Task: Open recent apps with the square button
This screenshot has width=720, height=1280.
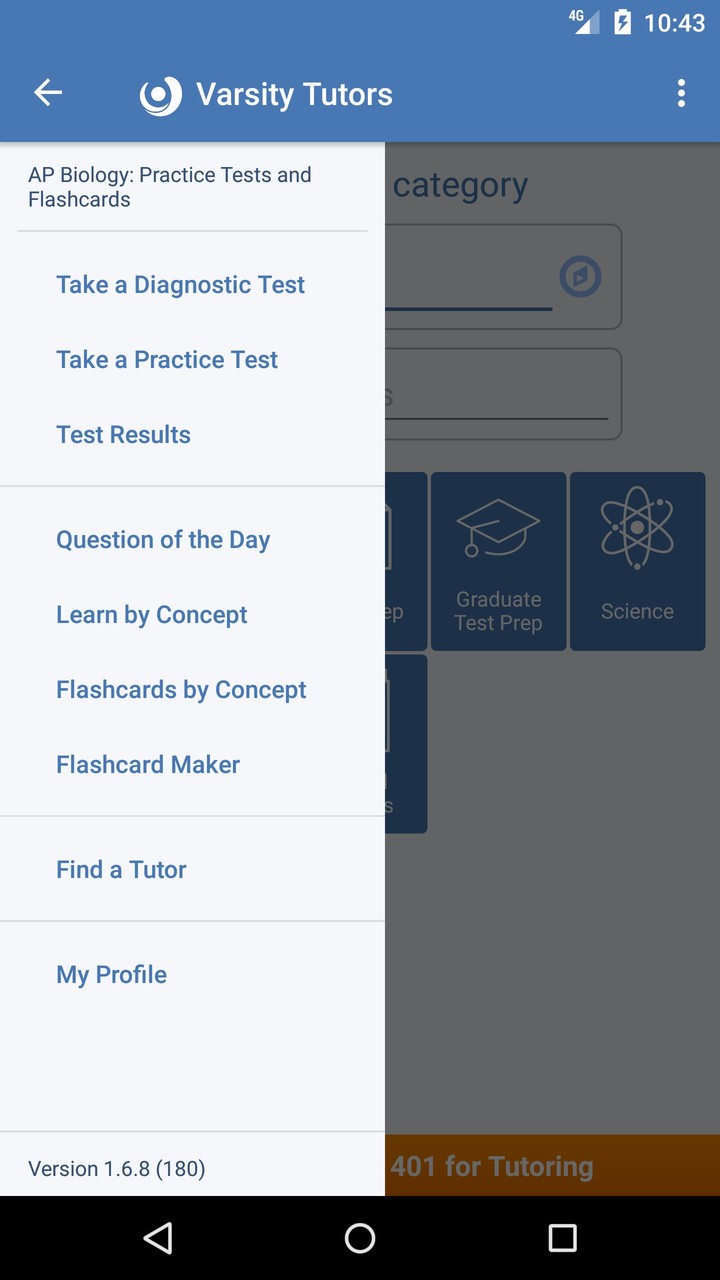Action: (x=562, y=1239)
